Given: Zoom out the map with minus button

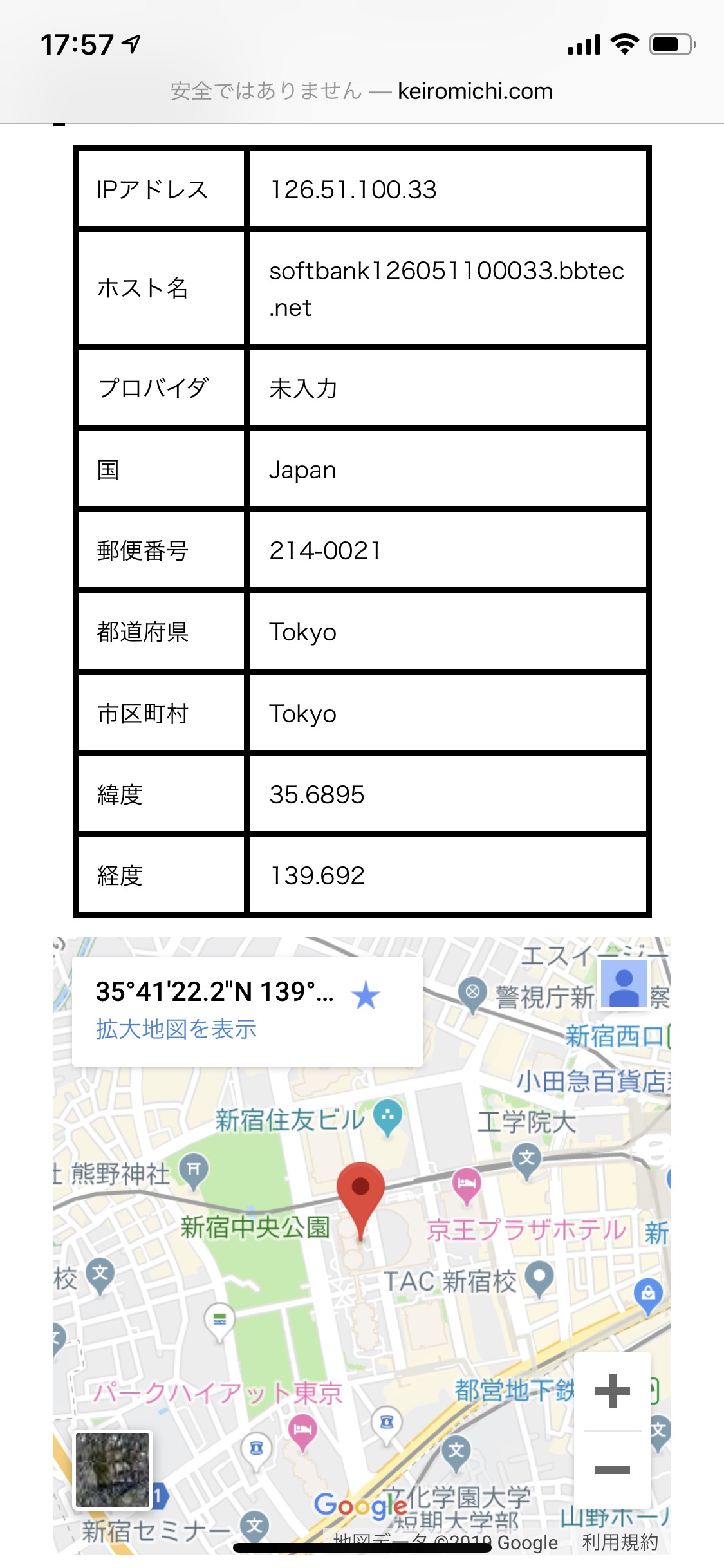Looking at the screenshot, I should point(612,1470).
